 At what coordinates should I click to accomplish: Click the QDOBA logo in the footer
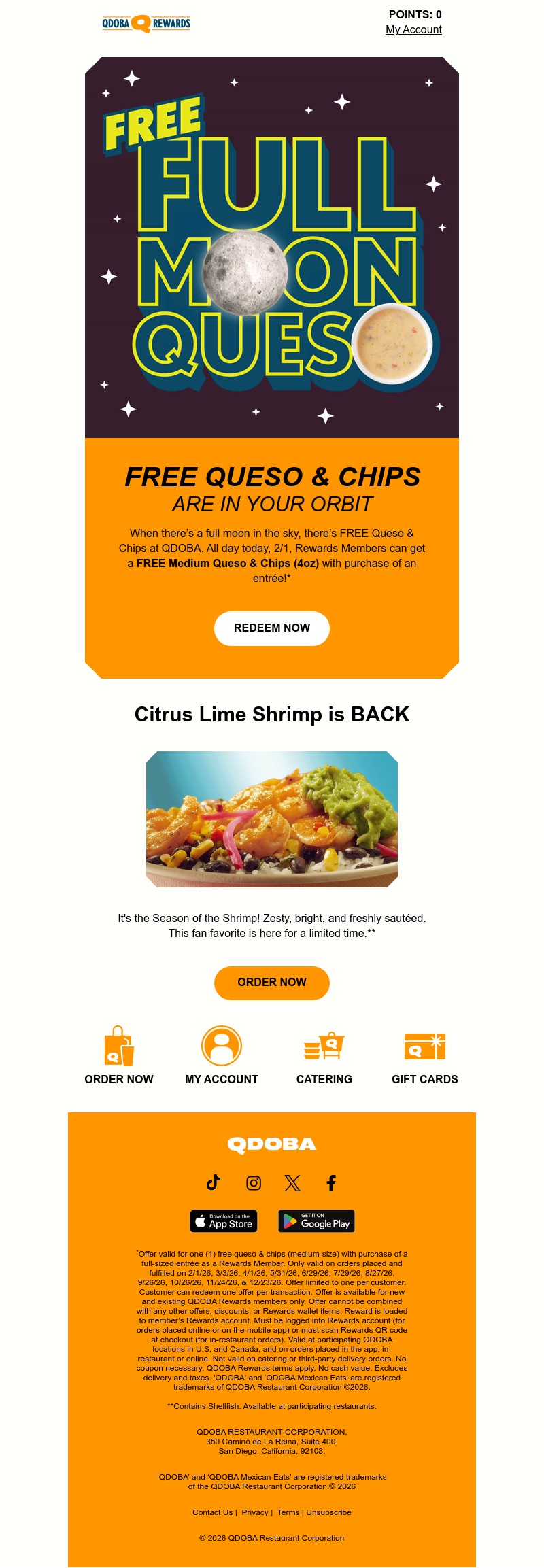(x=271, y=1144)
